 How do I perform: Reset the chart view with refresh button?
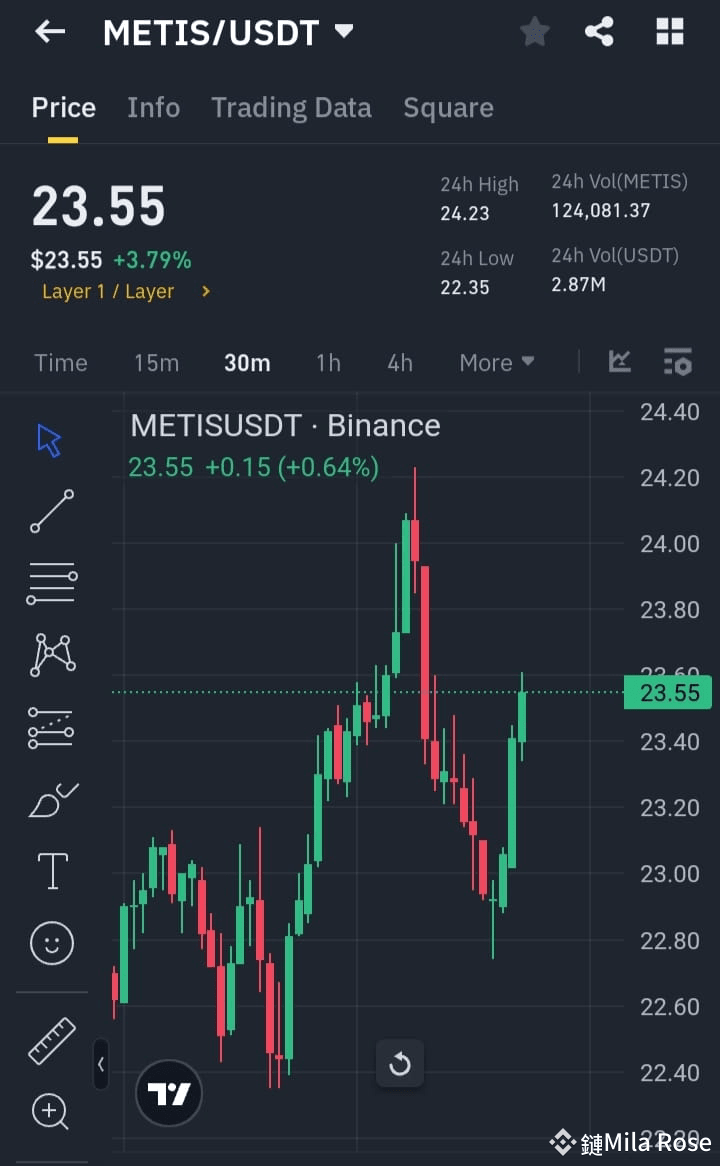tap(400, 1064)
